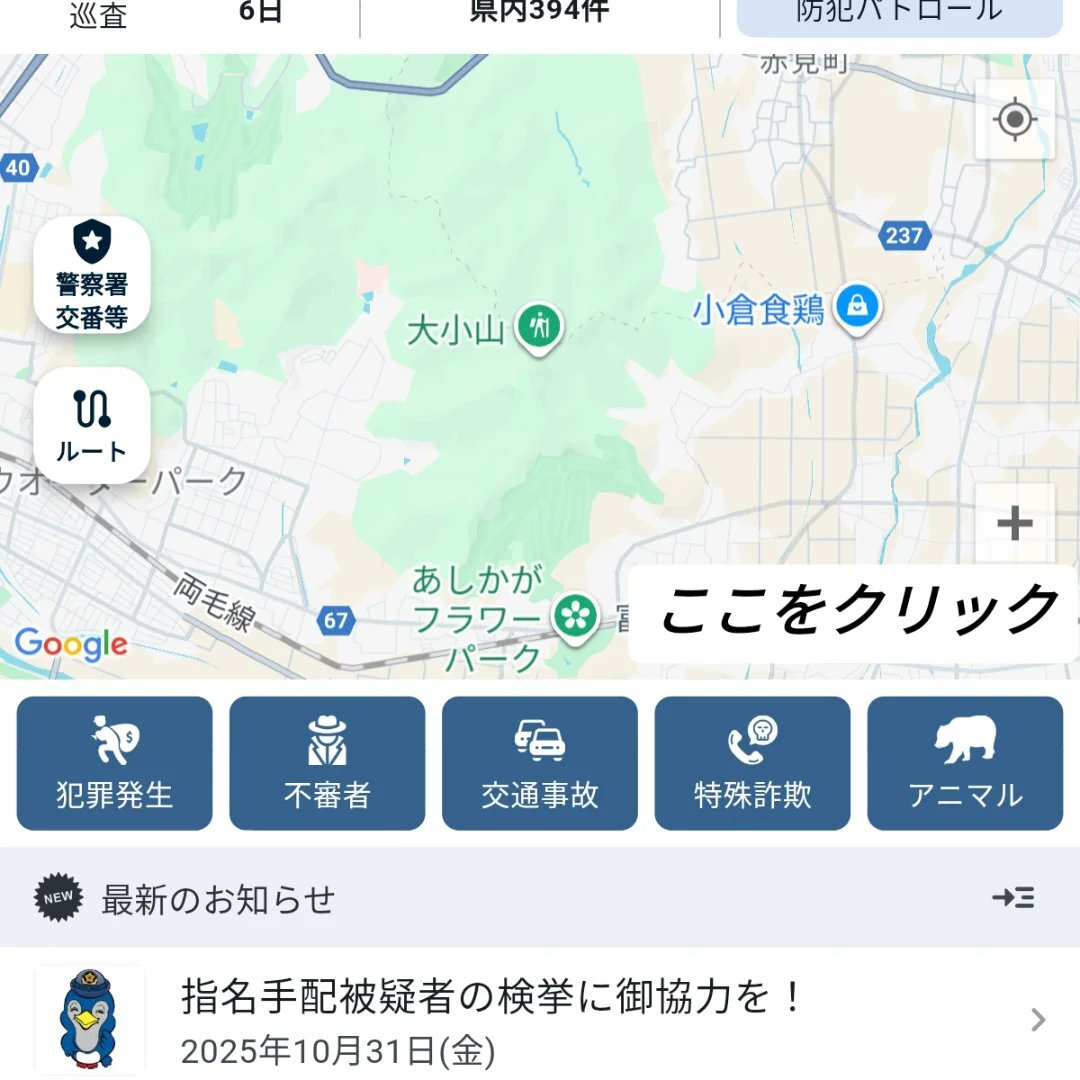Tap the 小倉食鶏 shop marker
Image resolution: width=1080 pixels, height=1080 pixels.
click(x=858, y=307)
